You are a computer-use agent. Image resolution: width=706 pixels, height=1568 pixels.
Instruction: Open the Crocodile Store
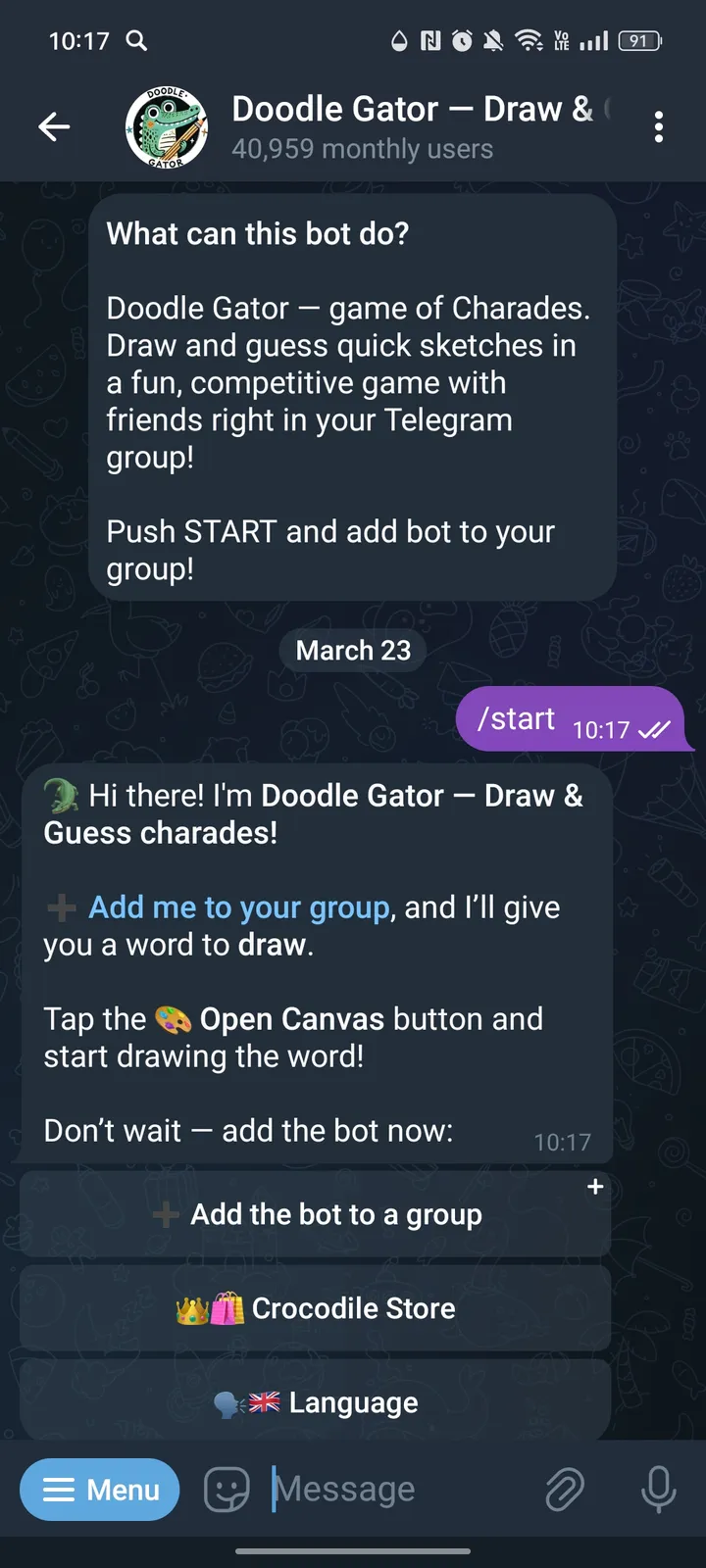[314, 1308]
